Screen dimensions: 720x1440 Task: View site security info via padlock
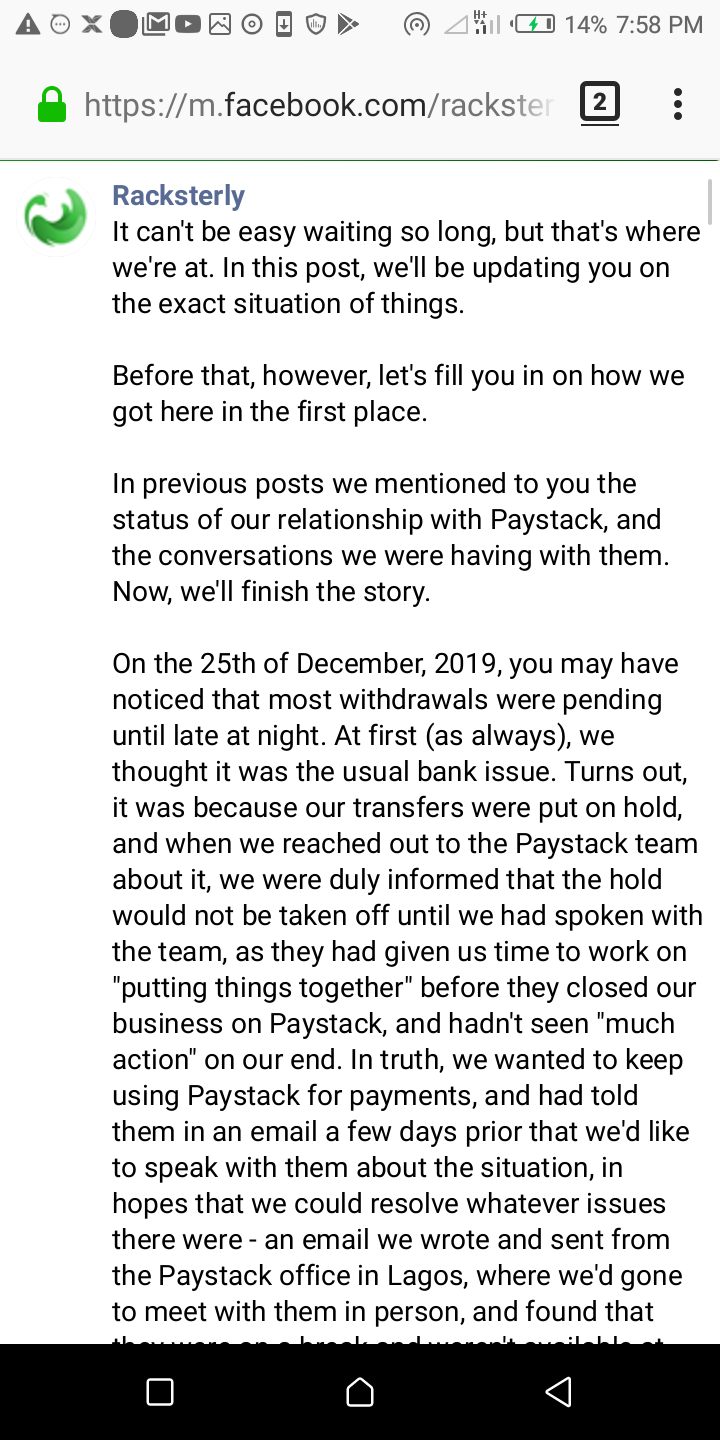(x=51, y=104)
